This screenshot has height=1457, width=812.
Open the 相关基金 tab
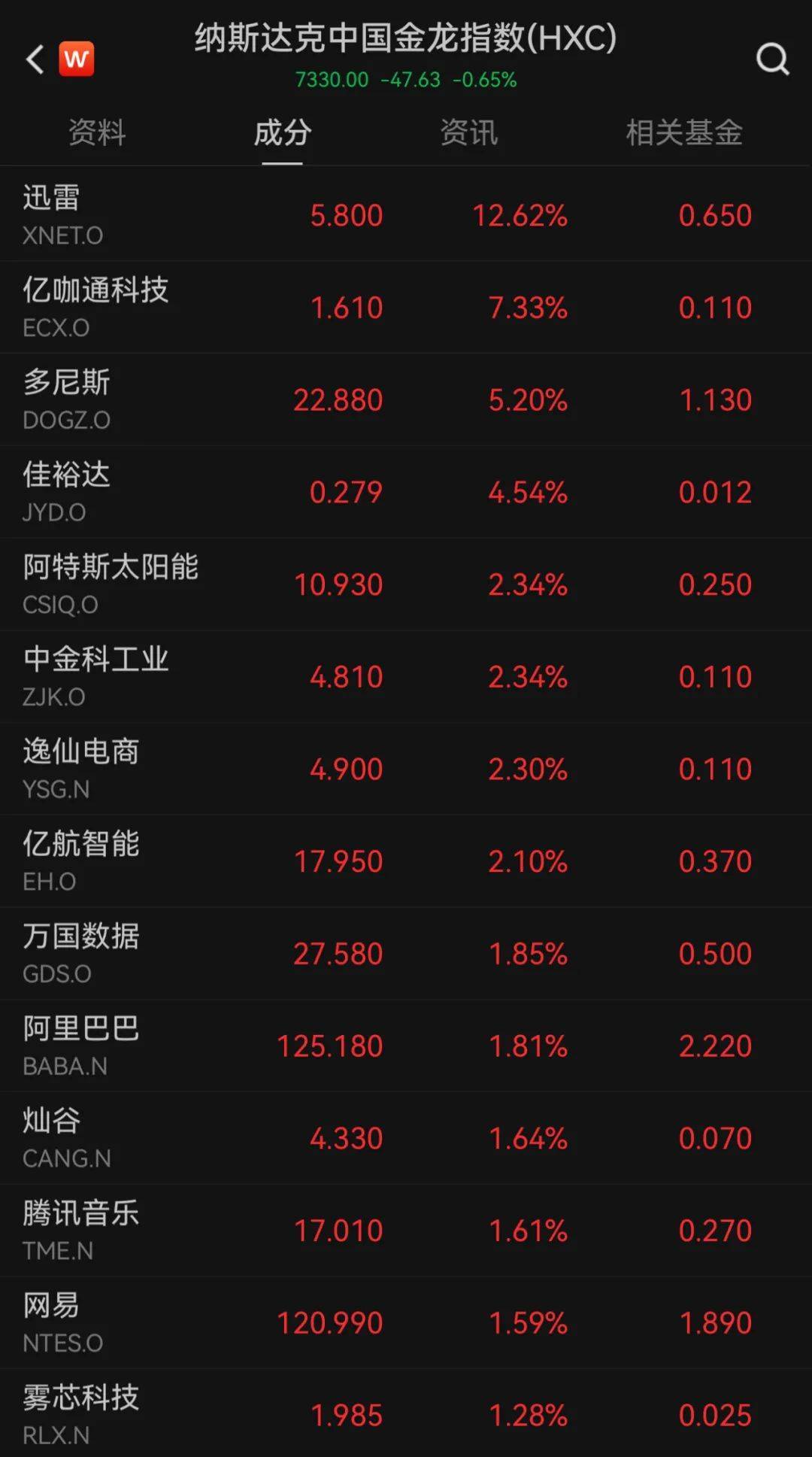pos(684,133)
